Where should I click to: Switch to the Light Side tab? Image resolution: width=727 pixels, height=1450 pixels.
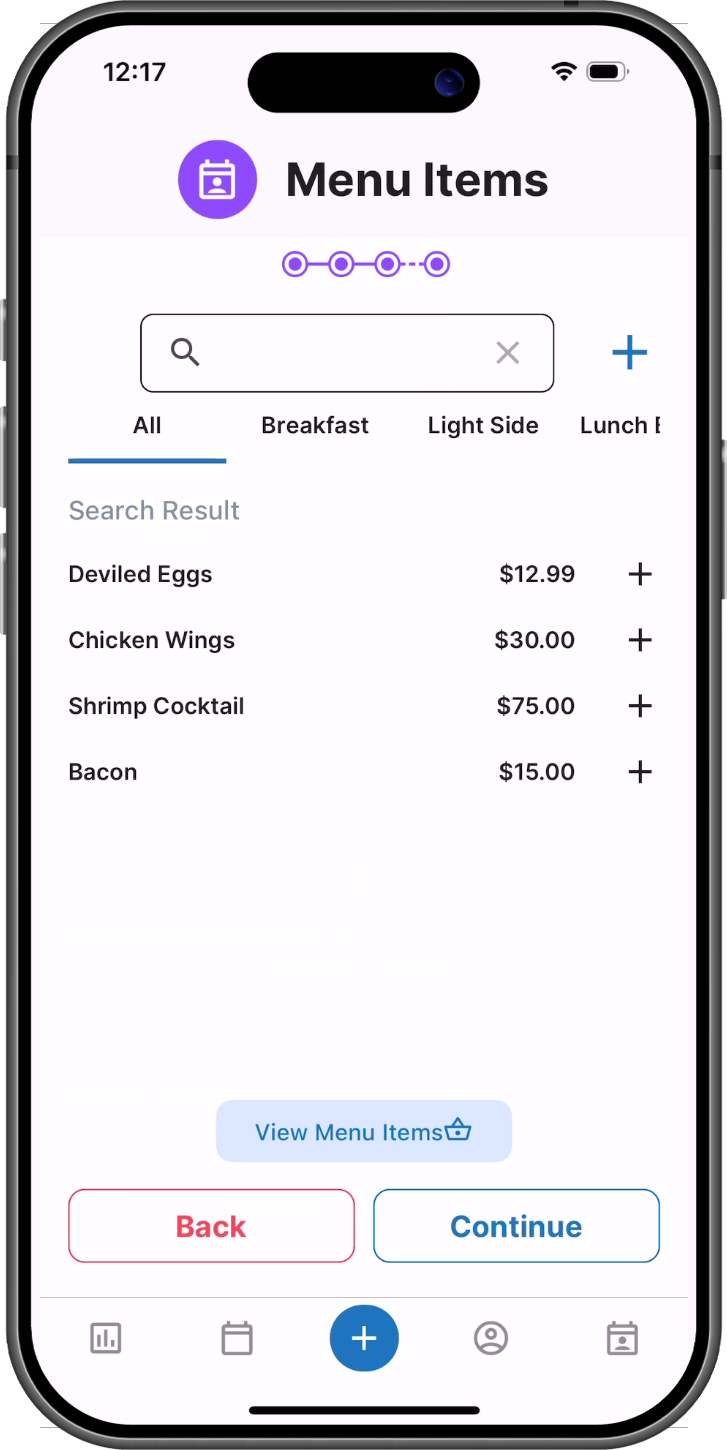(x=483, y=425)
